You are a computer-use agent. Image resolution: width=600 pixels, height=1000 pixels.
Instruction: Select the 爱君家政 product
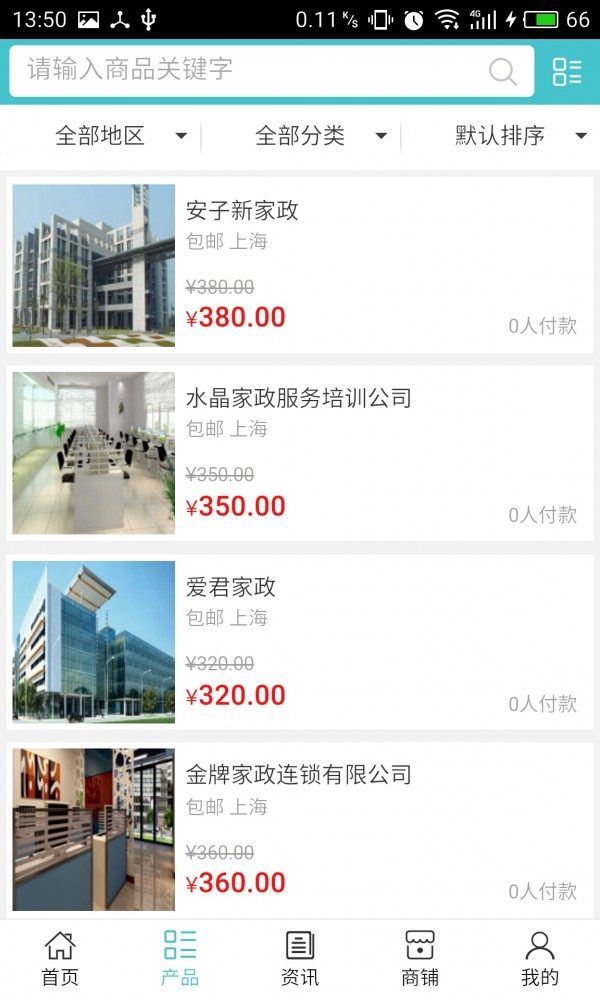[300, 642]
